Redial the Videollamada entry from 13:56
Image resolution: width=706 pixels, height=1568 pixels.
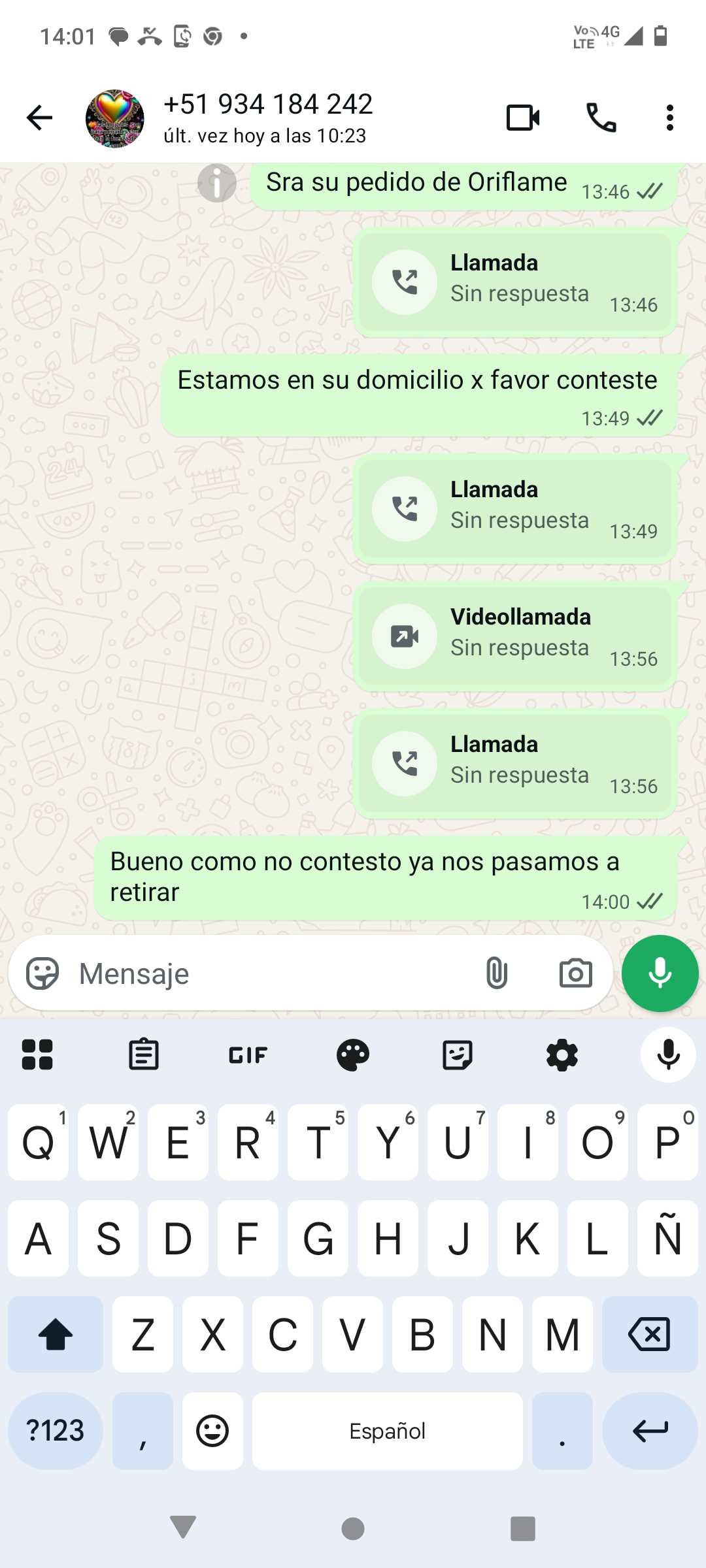(x=515, y=636)
